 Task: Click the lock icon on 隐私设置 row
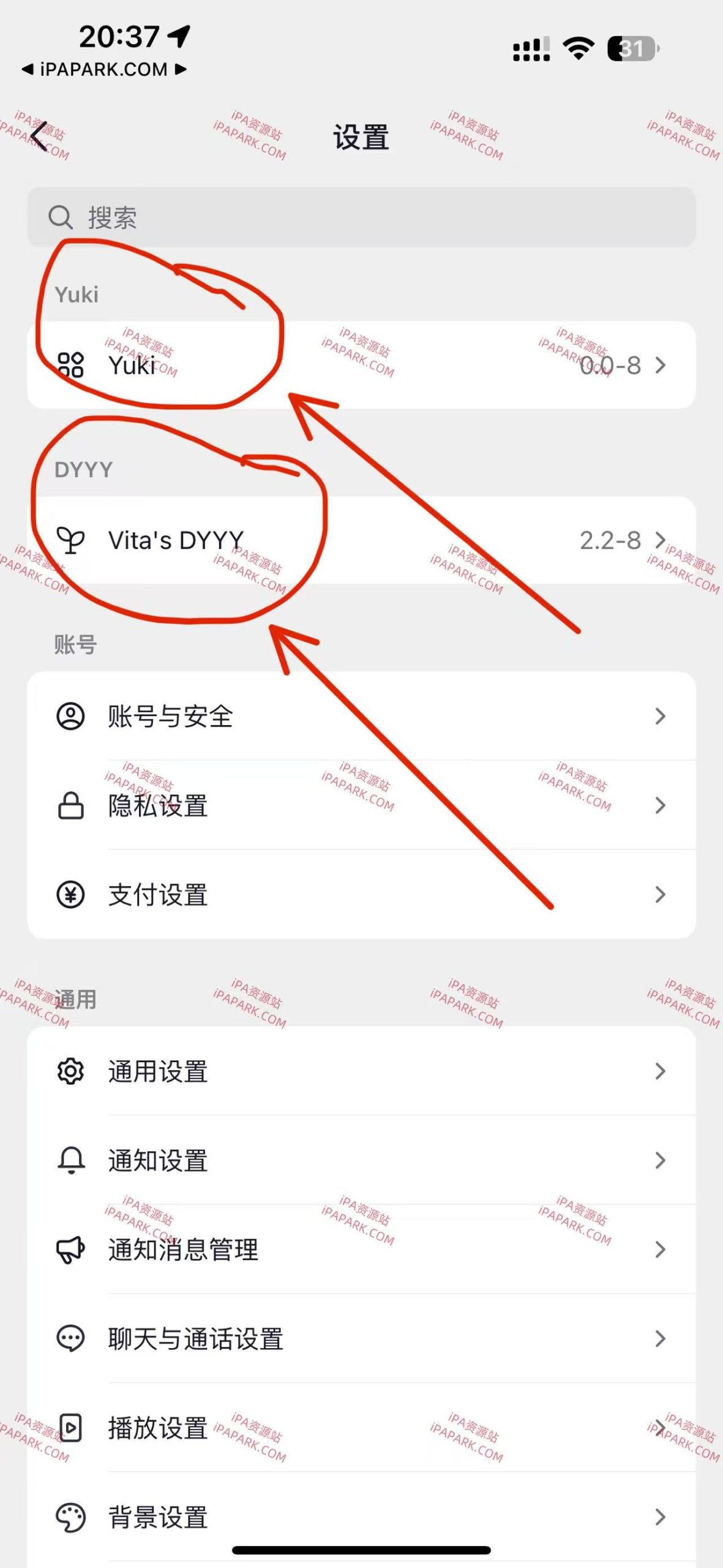pyautogui.click(x=72, y=806)
